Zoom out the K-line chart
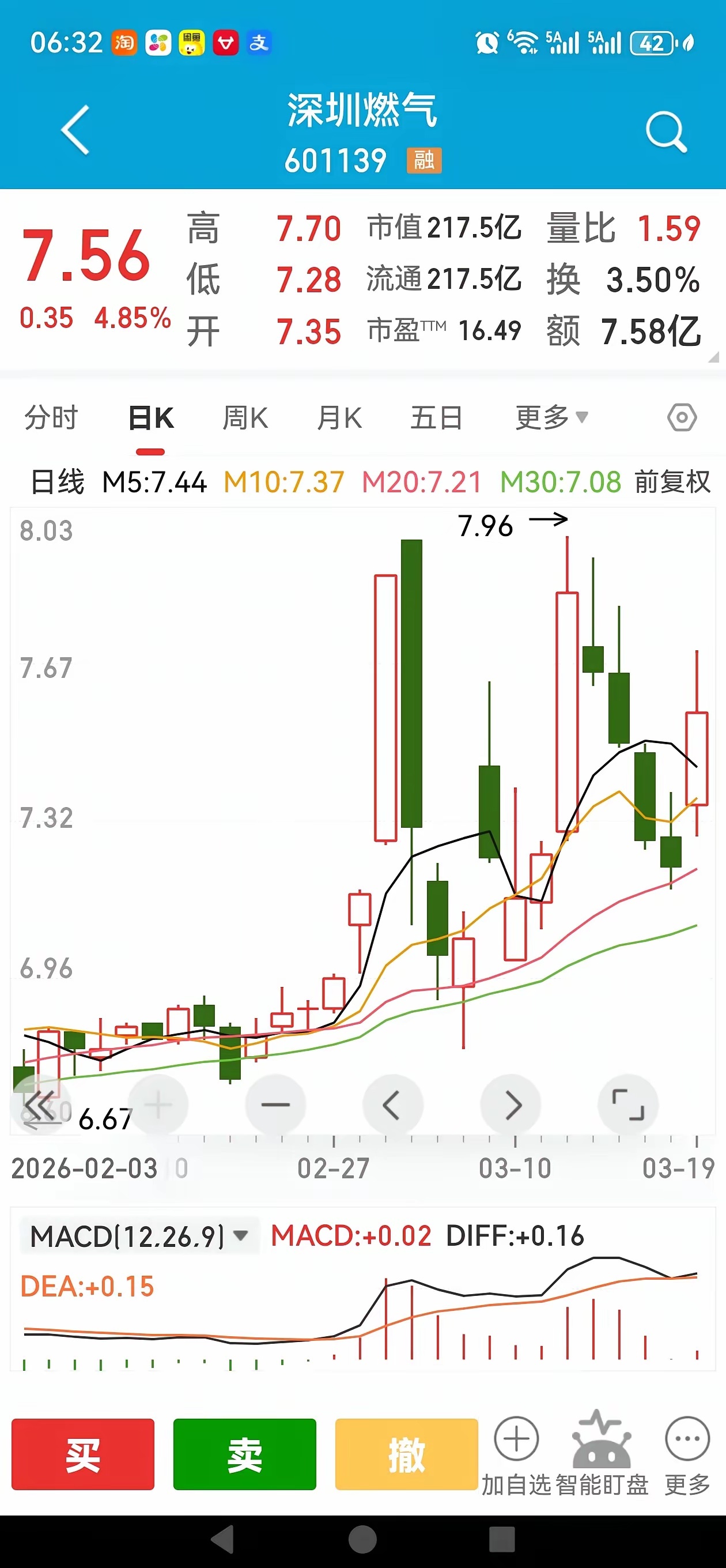 click(x=275, y=1105)
